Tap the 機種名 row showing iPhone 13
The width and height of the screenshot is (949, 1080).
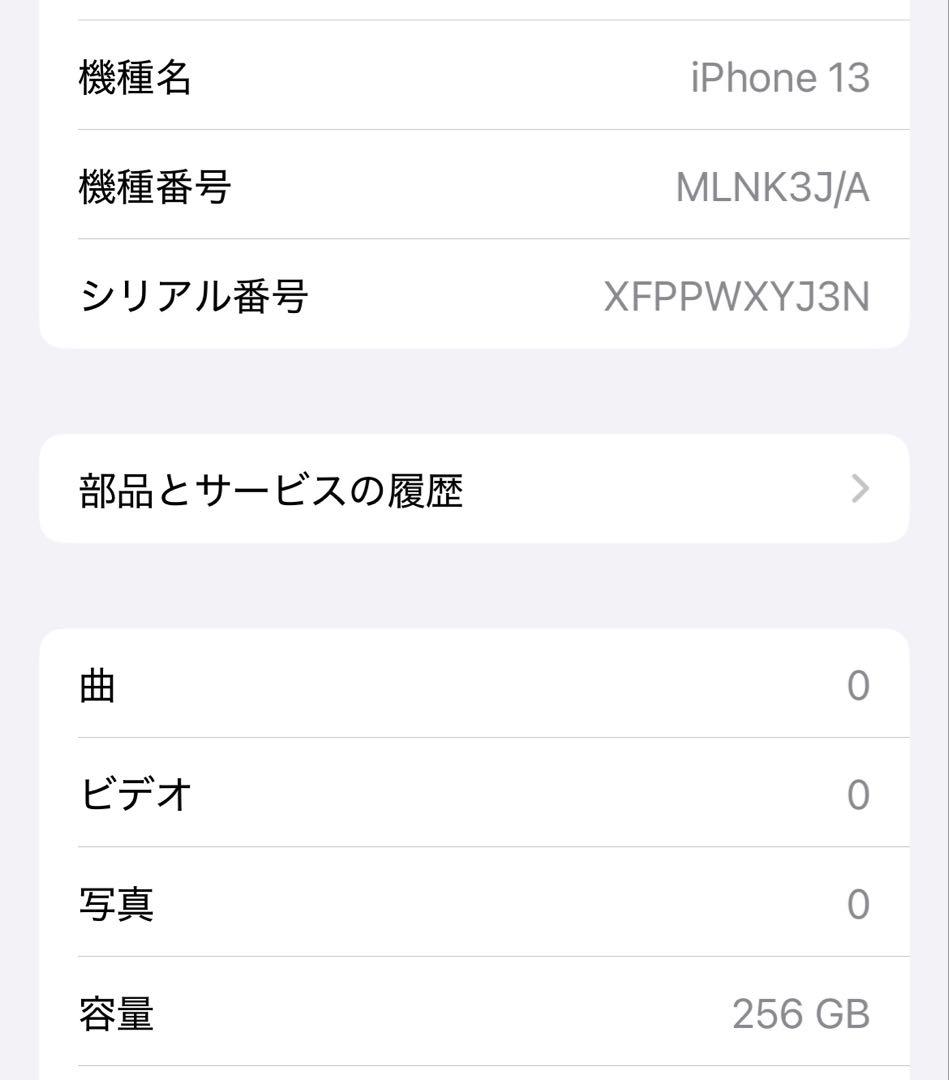click(x=474, y=78)
